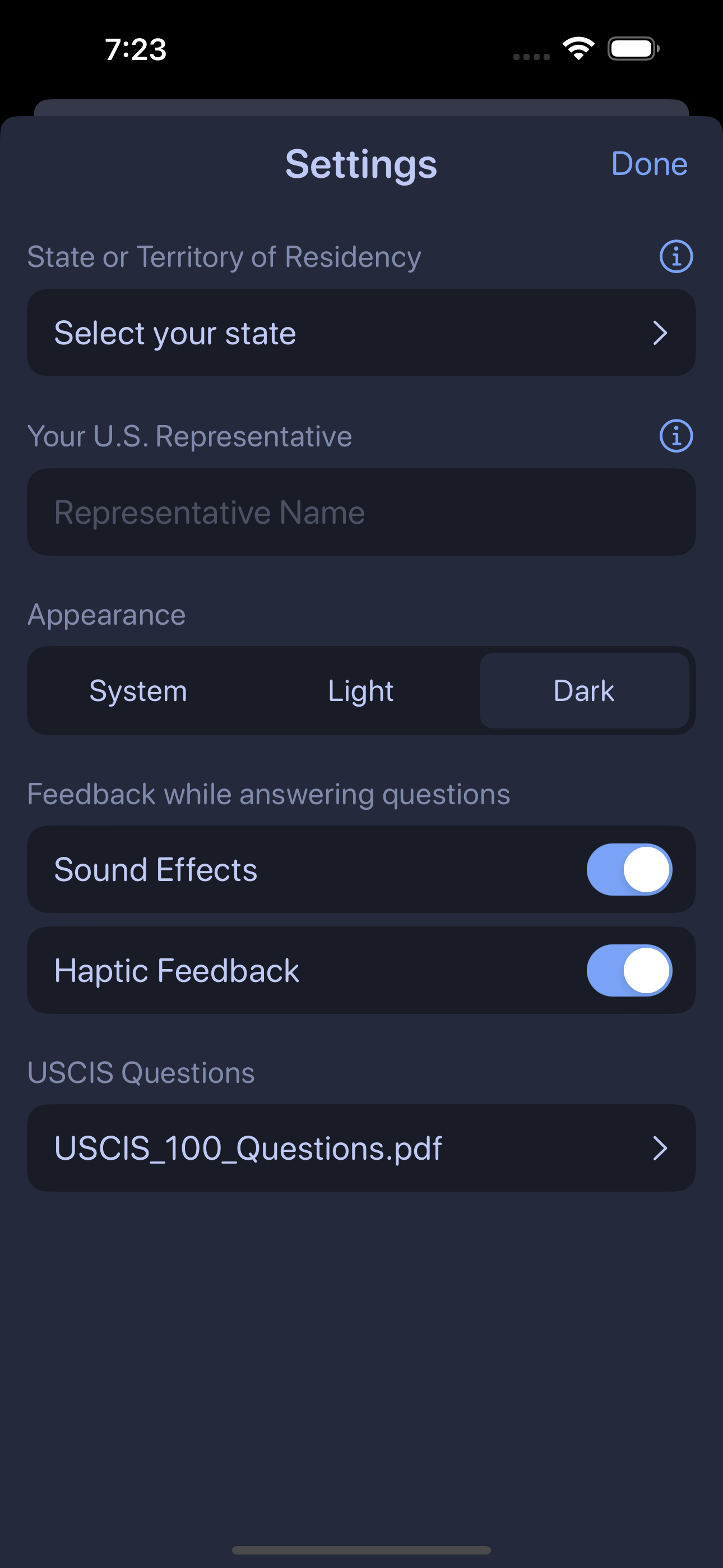Select the Dark appearance option
Image resolution: width=723 pixels, height=1568 pixels.
[583, 690]
